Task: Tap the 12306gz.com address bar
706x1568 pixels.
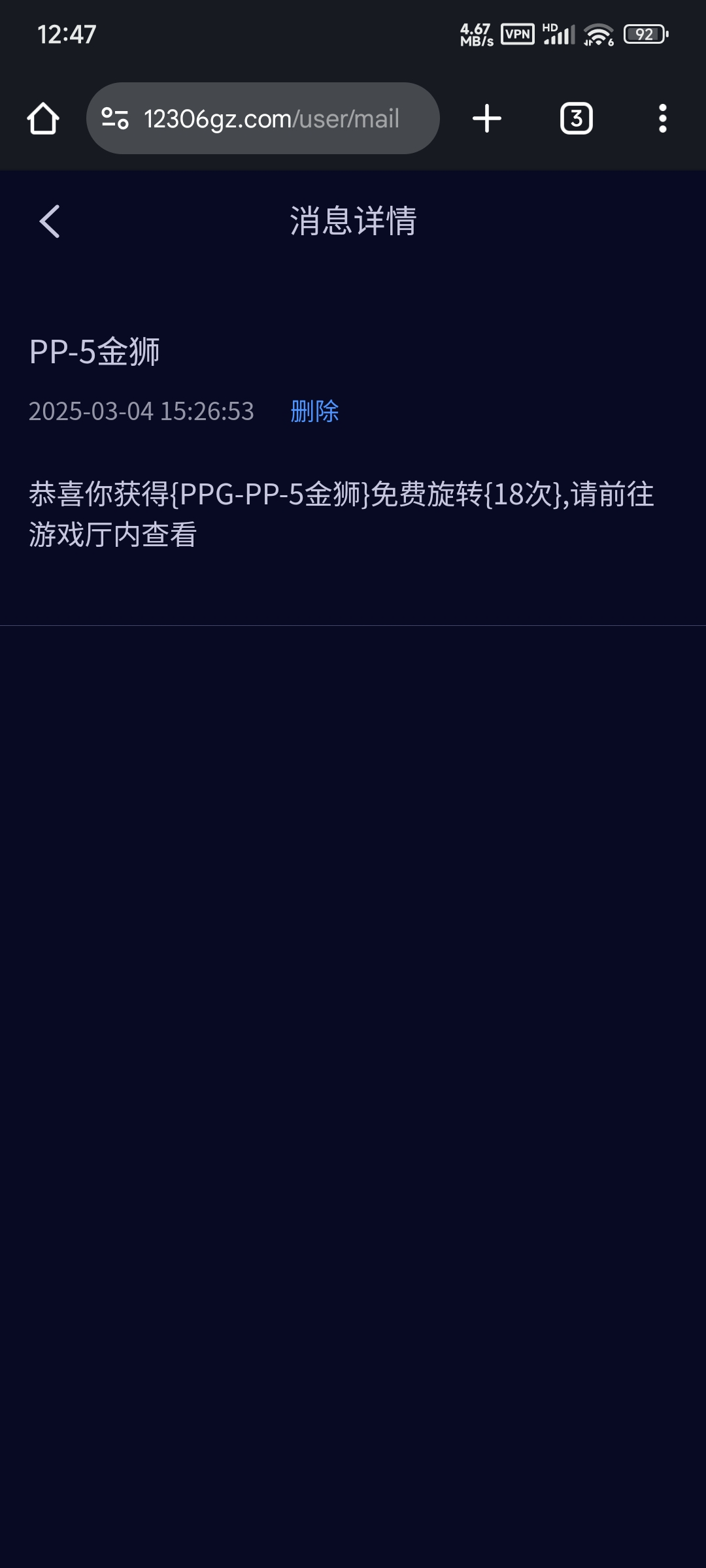Action: coord(271,119)
